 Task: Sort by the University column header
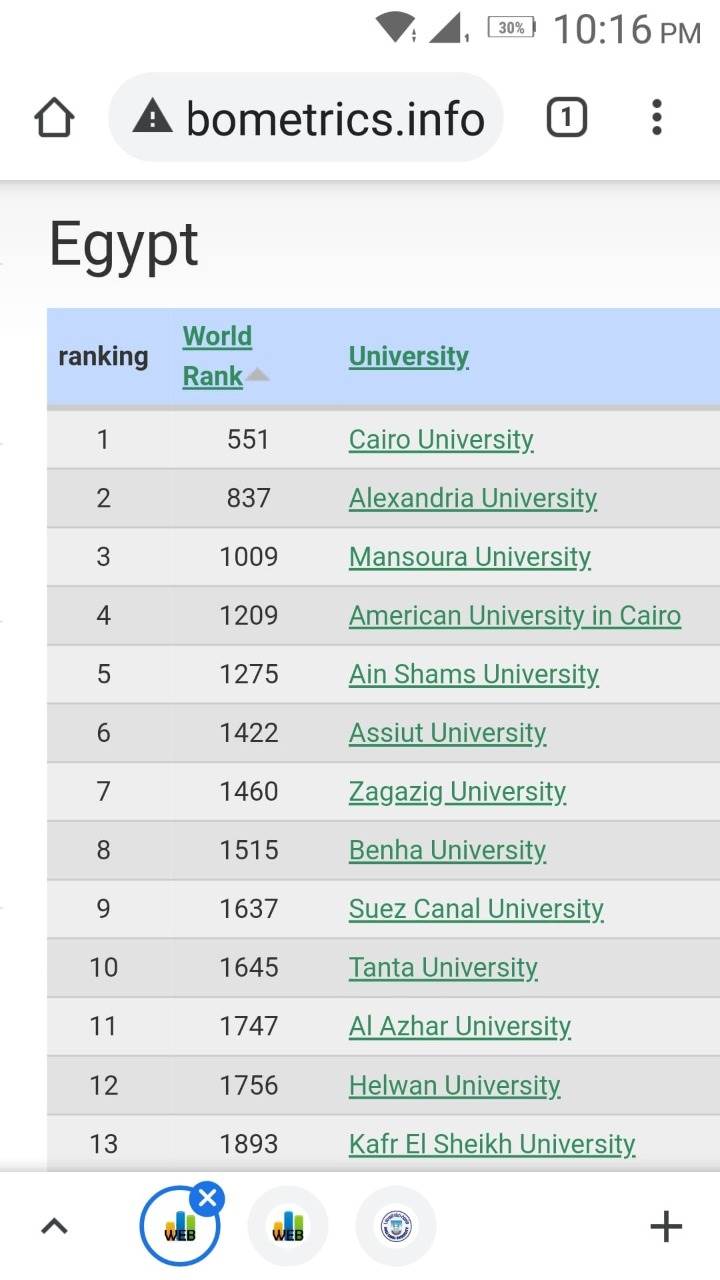tap(408, 356)
